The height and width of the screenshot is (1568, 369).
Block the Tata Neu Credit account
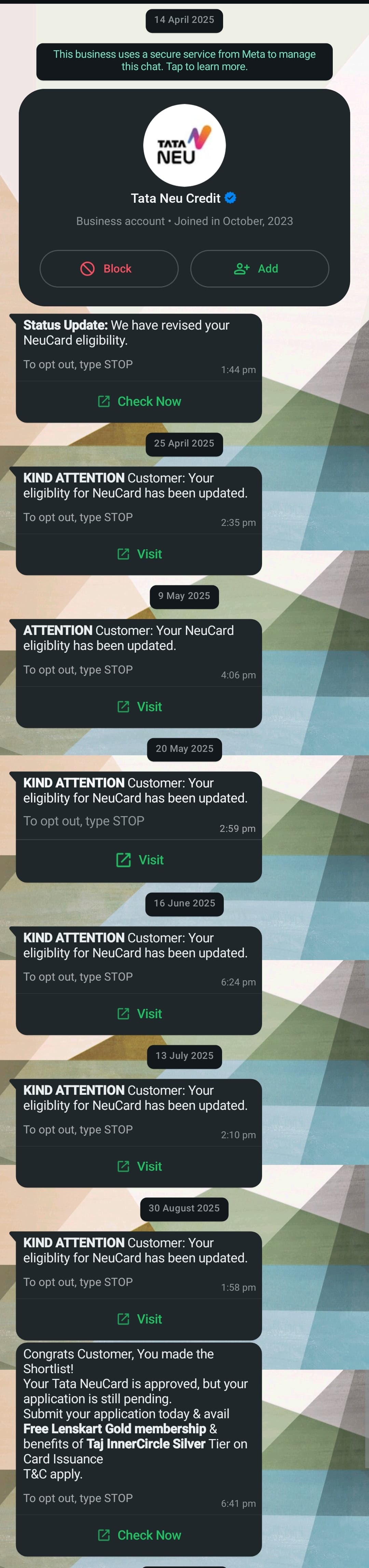point(109,268)
